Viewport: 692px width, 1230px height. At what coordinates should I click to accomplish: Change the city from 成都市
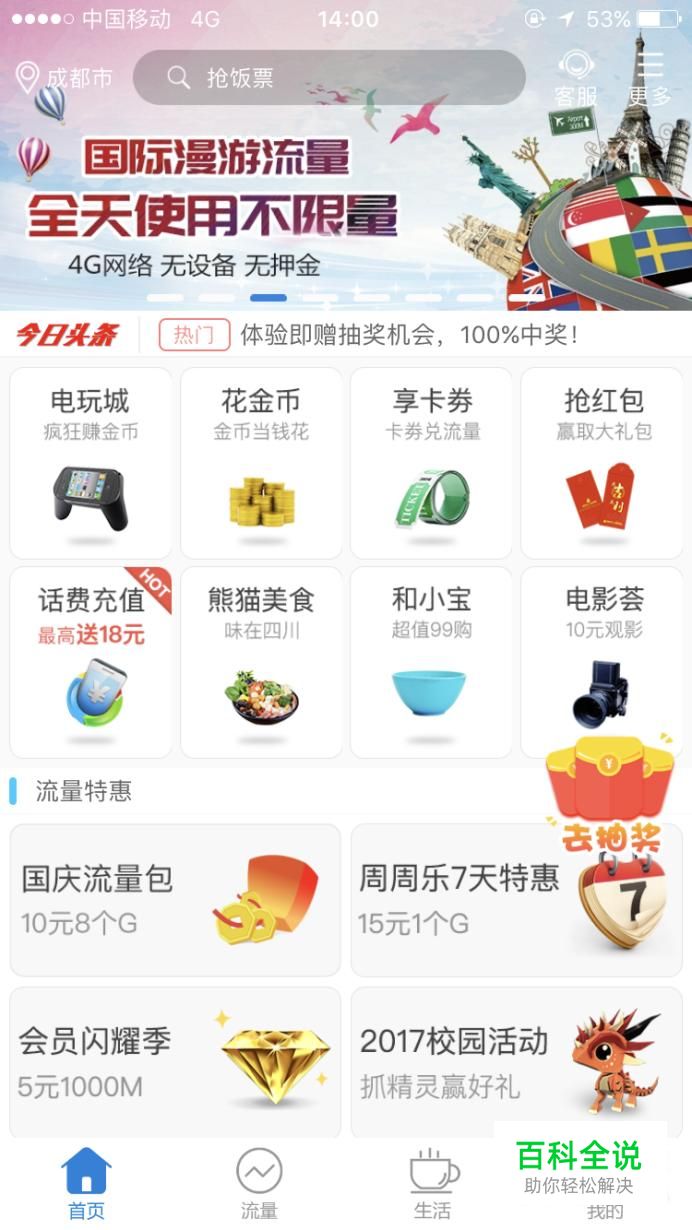[65, 78]
